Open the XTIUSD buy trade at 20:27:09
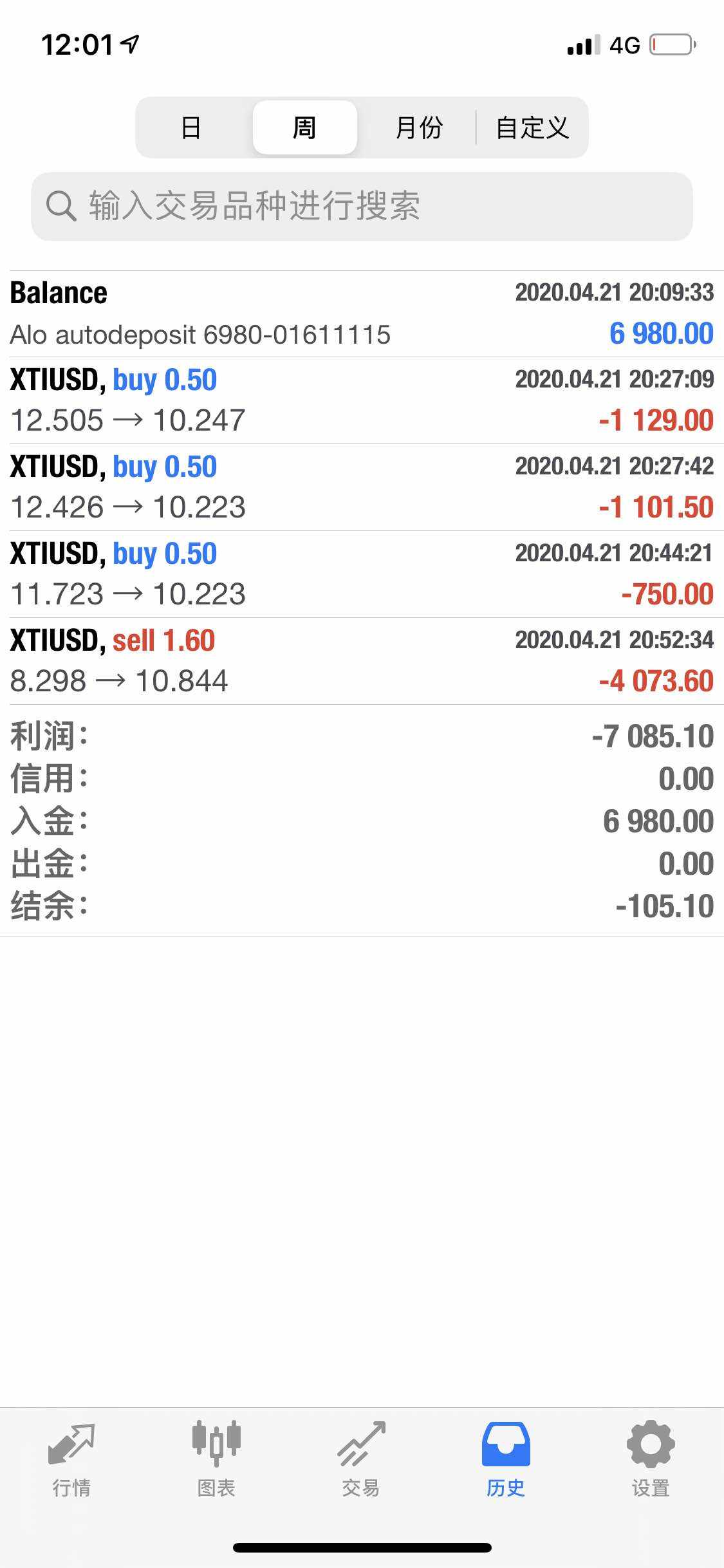Viewport: 724px width, 1568px height. (362, 400)
